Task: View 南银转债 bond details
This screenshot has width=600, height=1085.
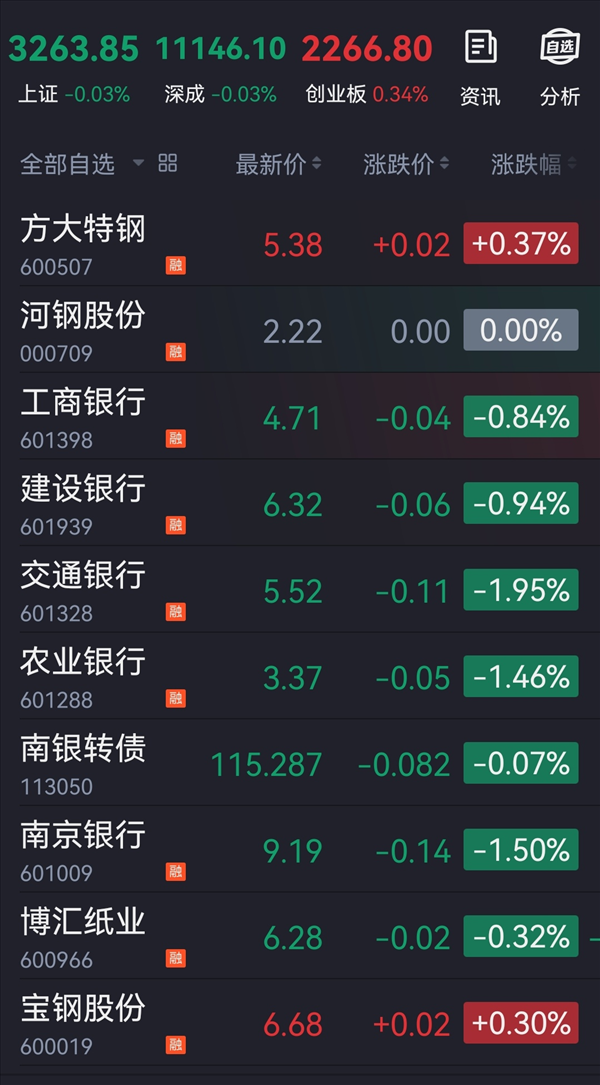Action: click(x=300, y=763)
